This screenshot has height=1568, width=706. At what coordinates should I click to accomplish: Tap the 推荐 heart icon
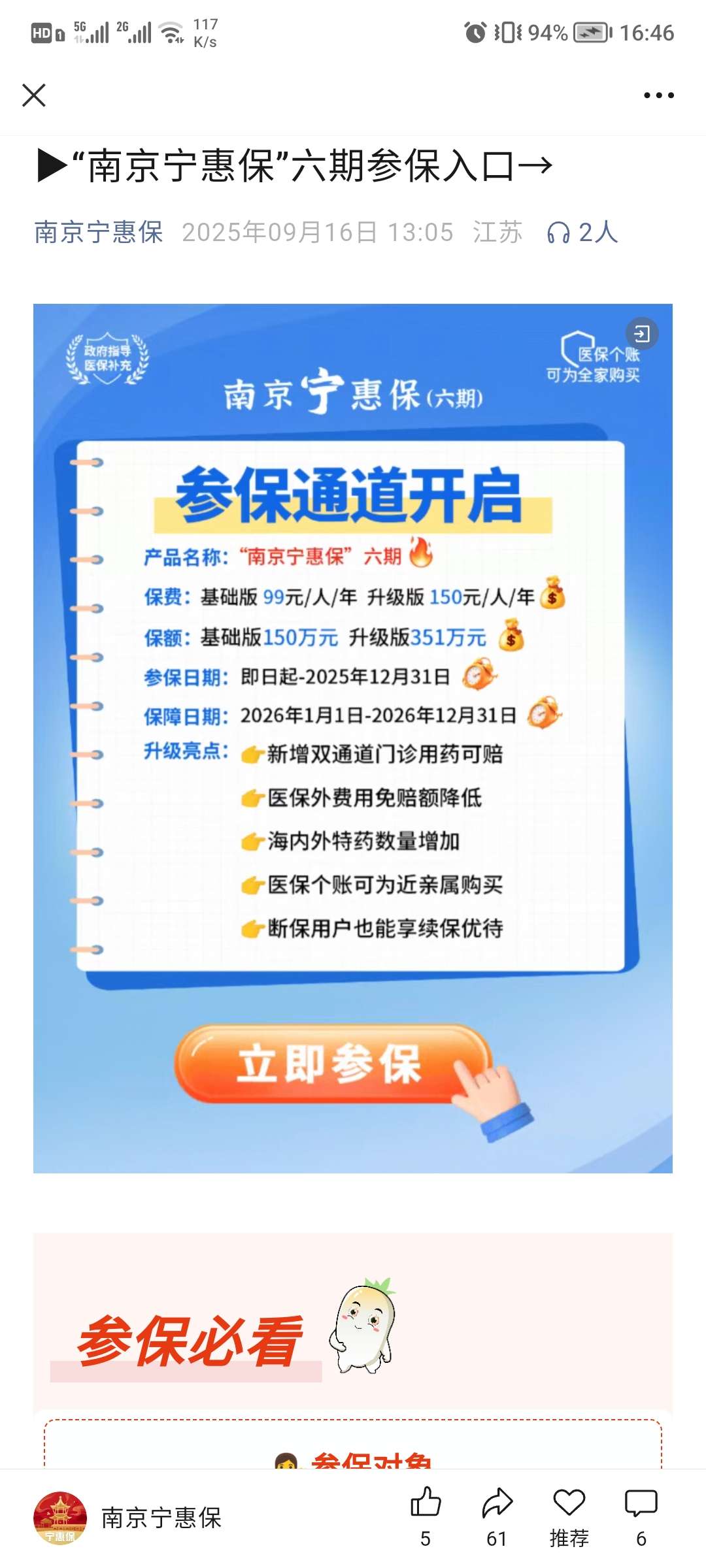click(x=569, y=1503)
